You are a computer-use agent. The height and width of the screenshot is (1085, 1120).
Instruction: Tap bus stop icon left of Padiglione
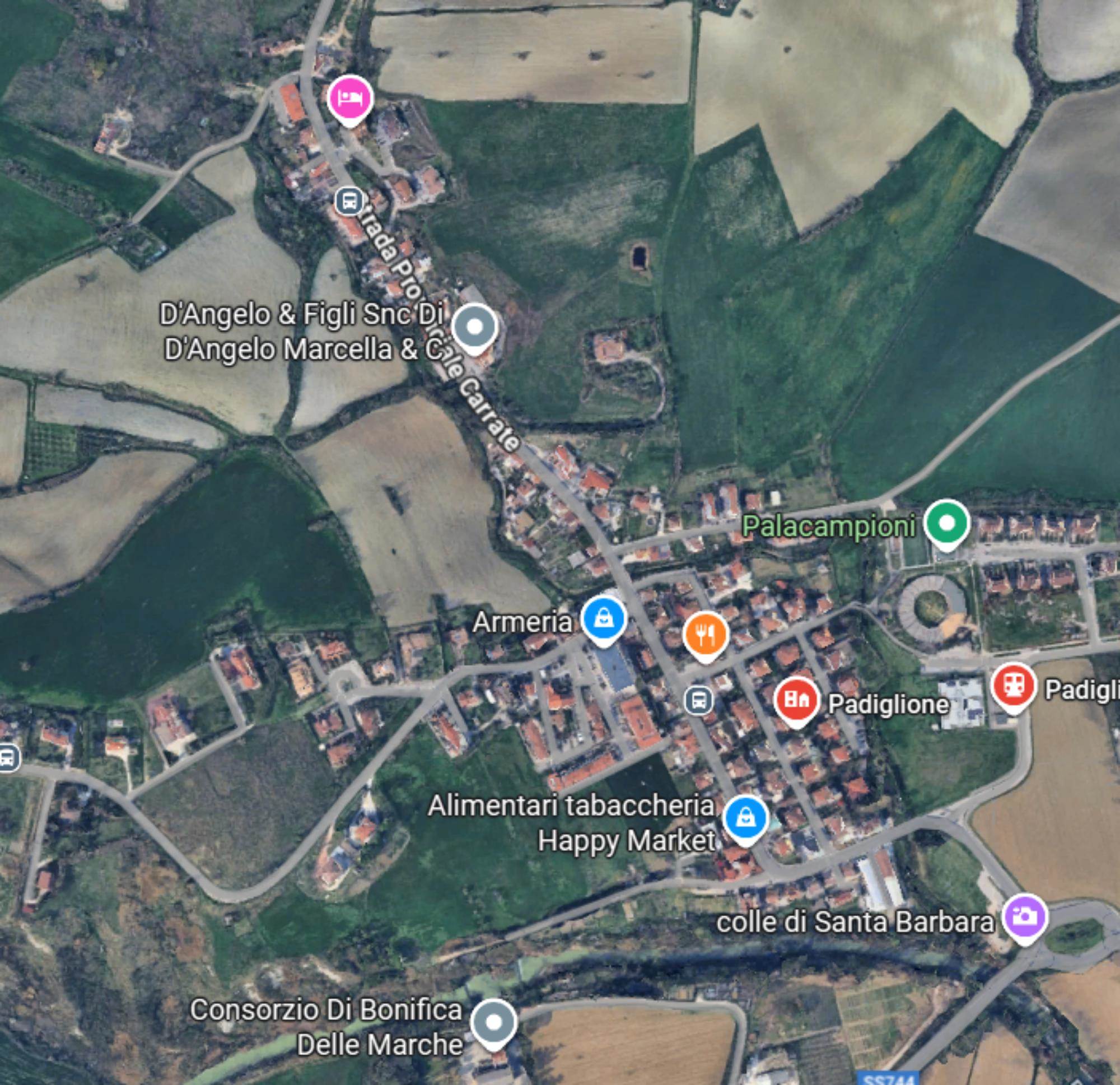coord(699,700)
